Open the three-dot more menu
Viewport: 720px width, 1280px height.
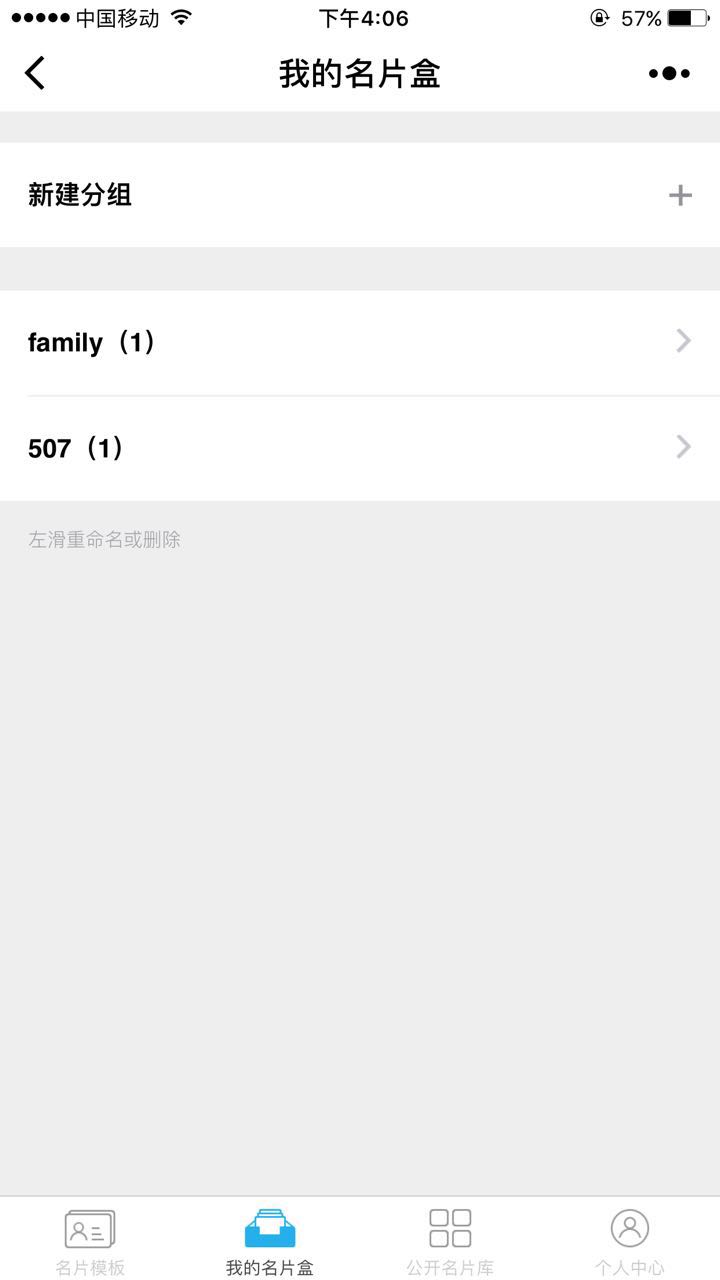(x=669, y=73)
